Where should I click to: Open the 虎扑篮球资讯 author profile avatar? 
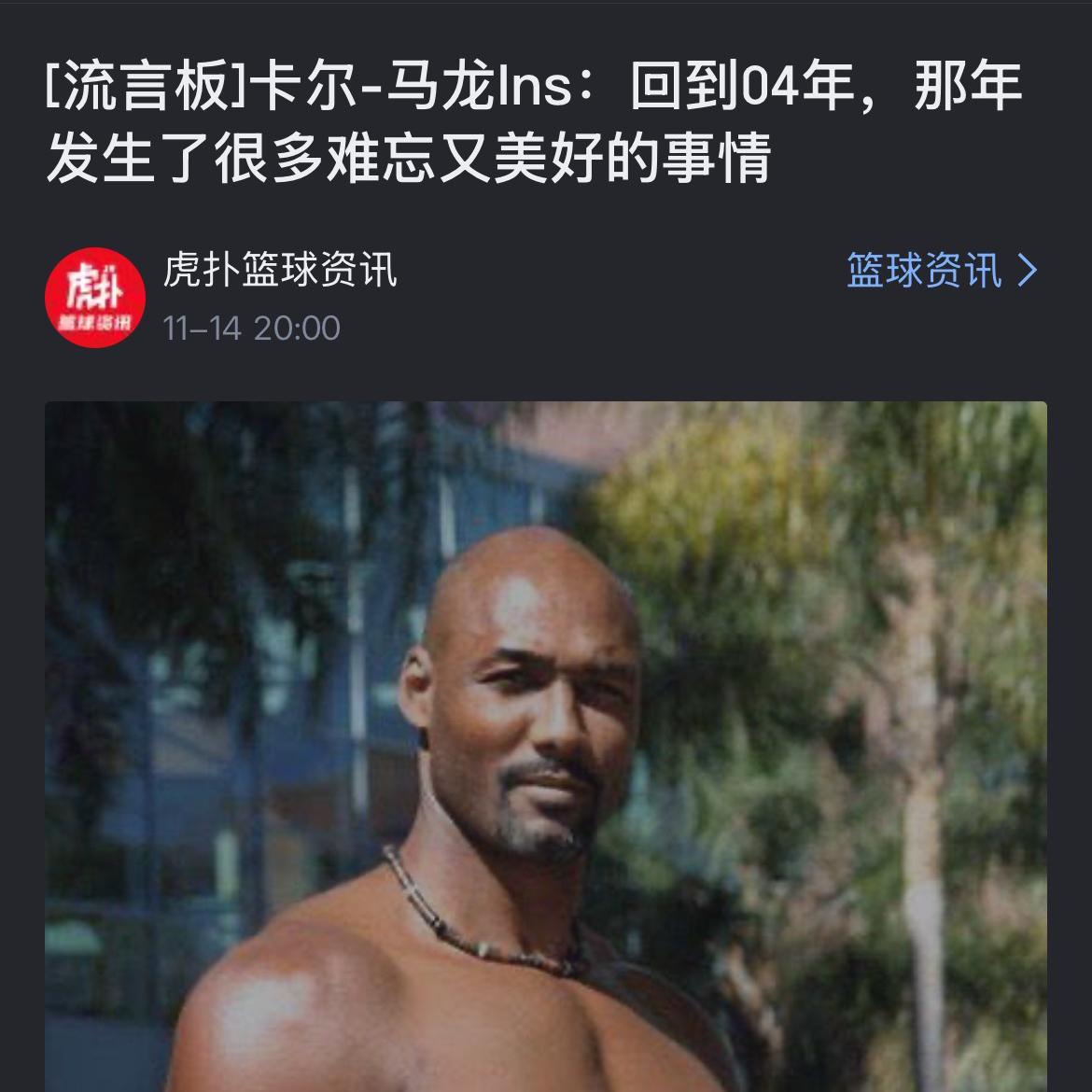coord(95,297)
